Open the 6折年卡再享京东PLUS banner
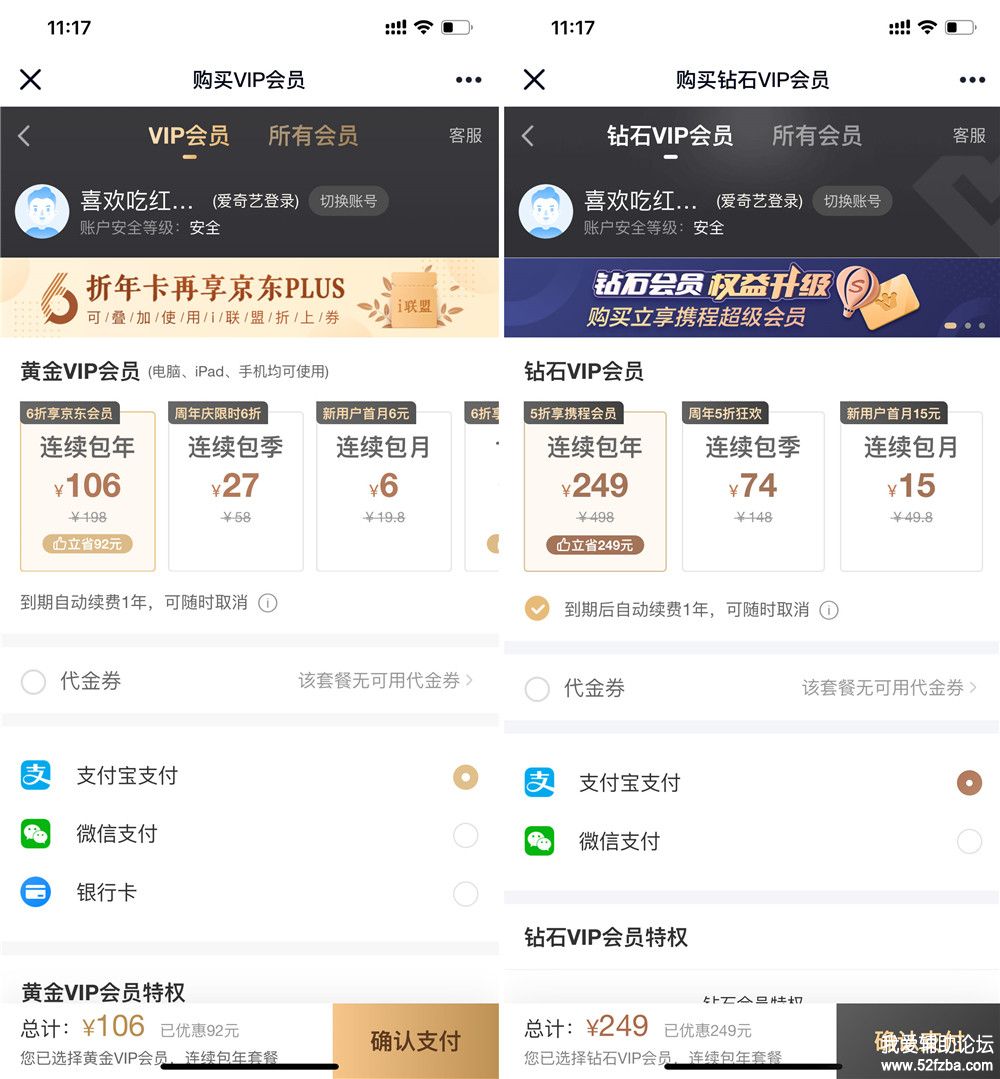The height and width of the screenshot is (1079, 1000). (249, 298)
